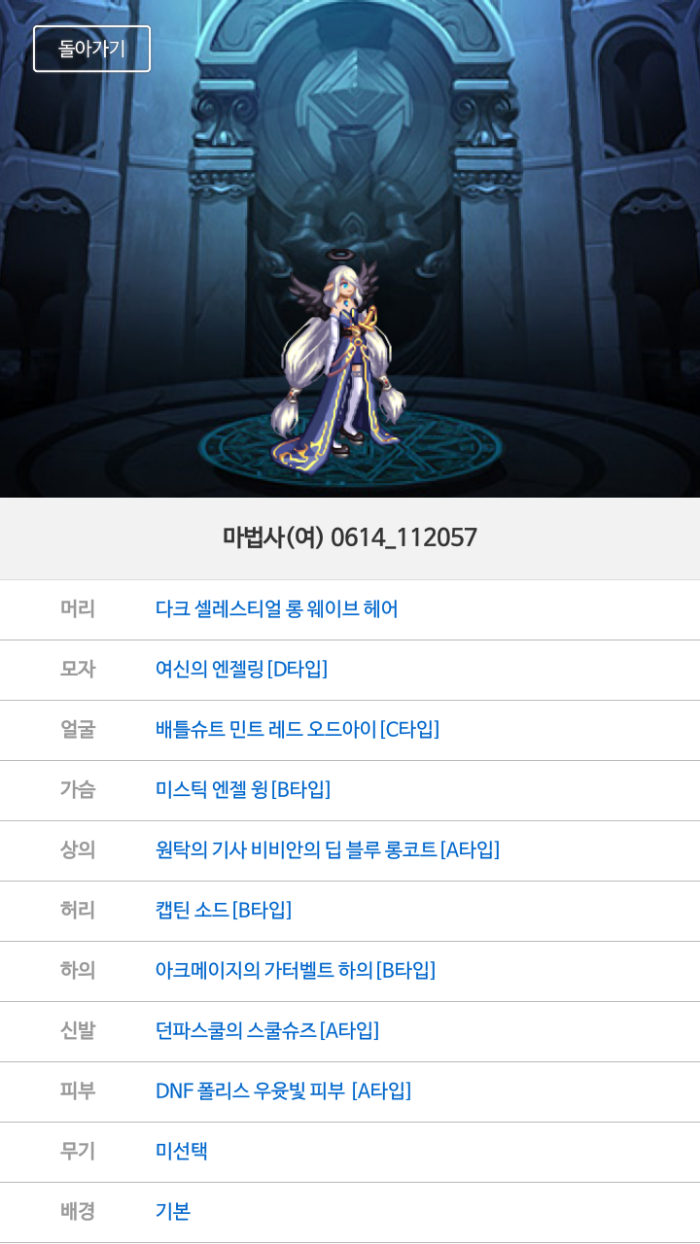The image size is (700, 1244).
Task: Open 던파스쿨의 스쿨슈즈 [A타입] link
Action: (x=267, y=1030)
